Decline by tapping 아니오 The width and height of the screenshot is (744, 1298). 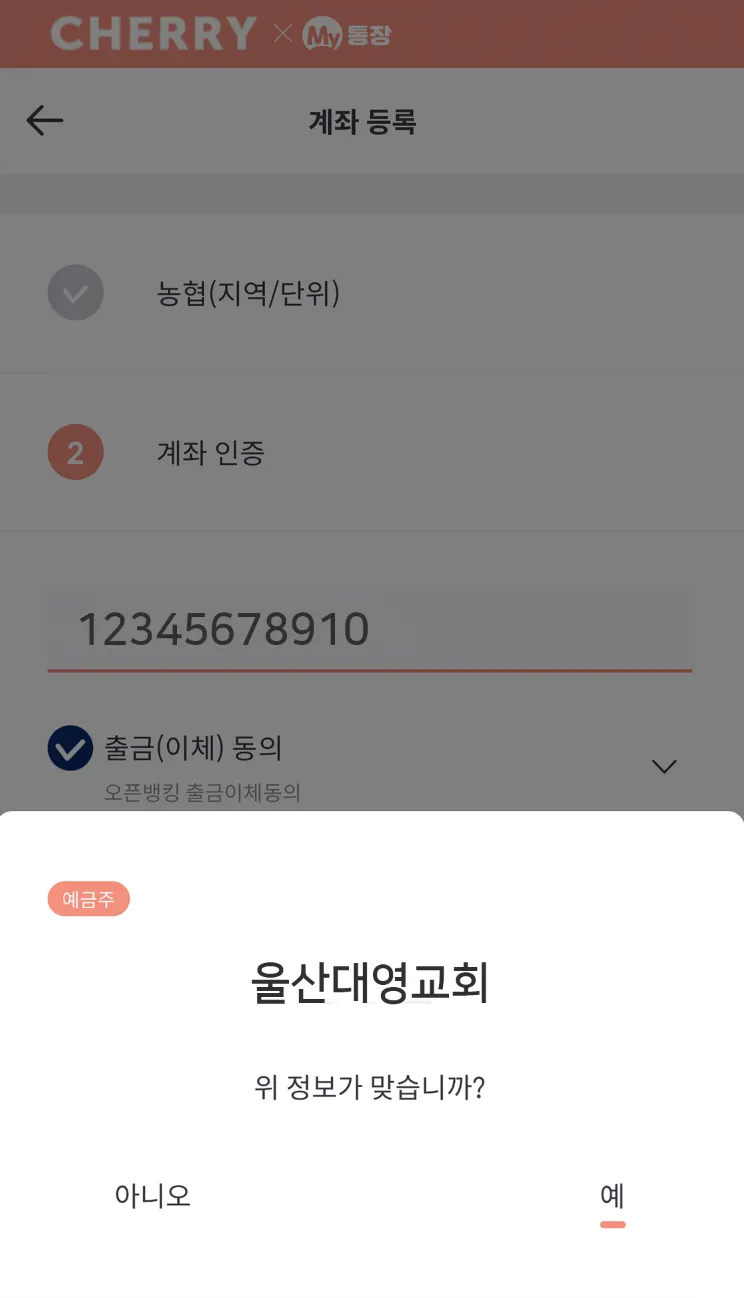coord(153,1195)
